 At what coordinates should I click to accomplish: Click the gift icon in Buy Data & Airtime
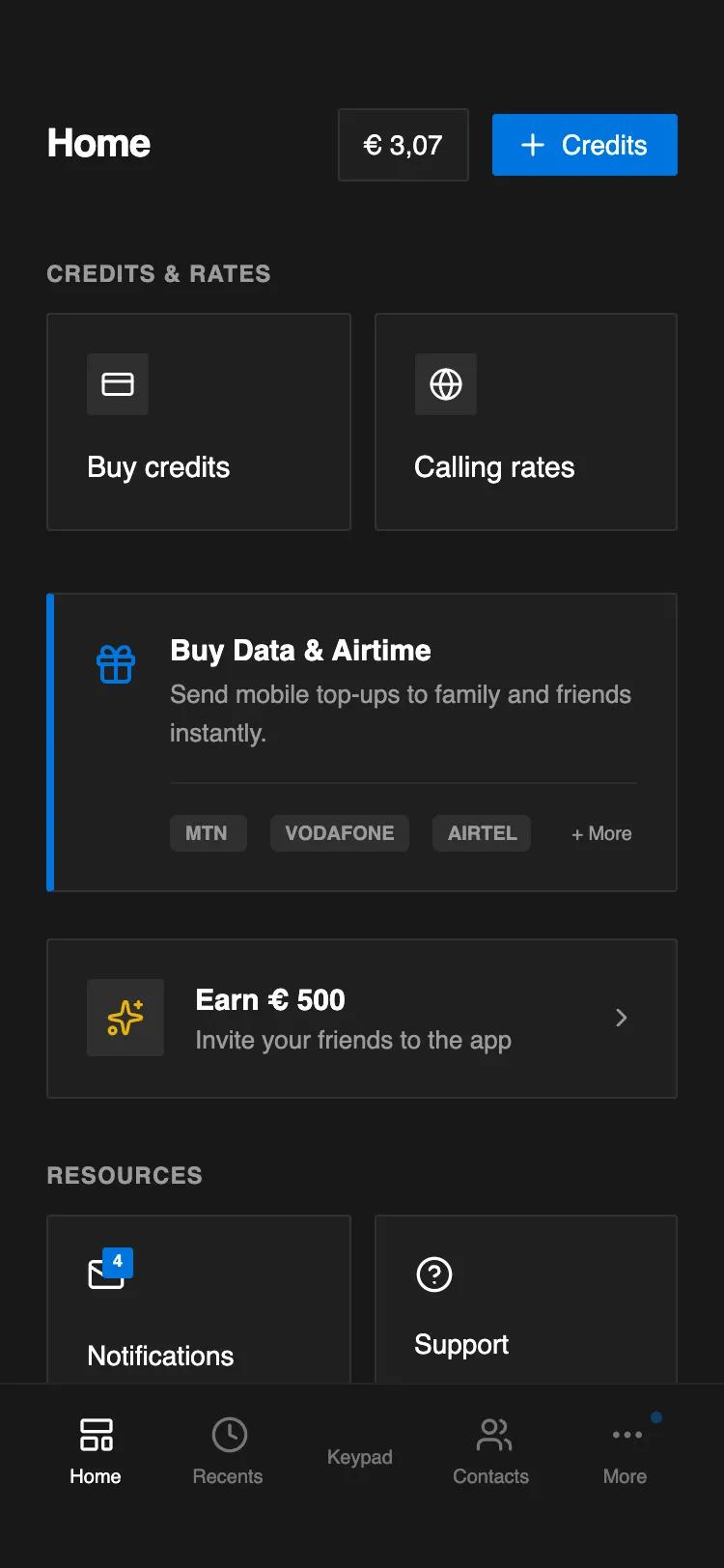(115, 663)
